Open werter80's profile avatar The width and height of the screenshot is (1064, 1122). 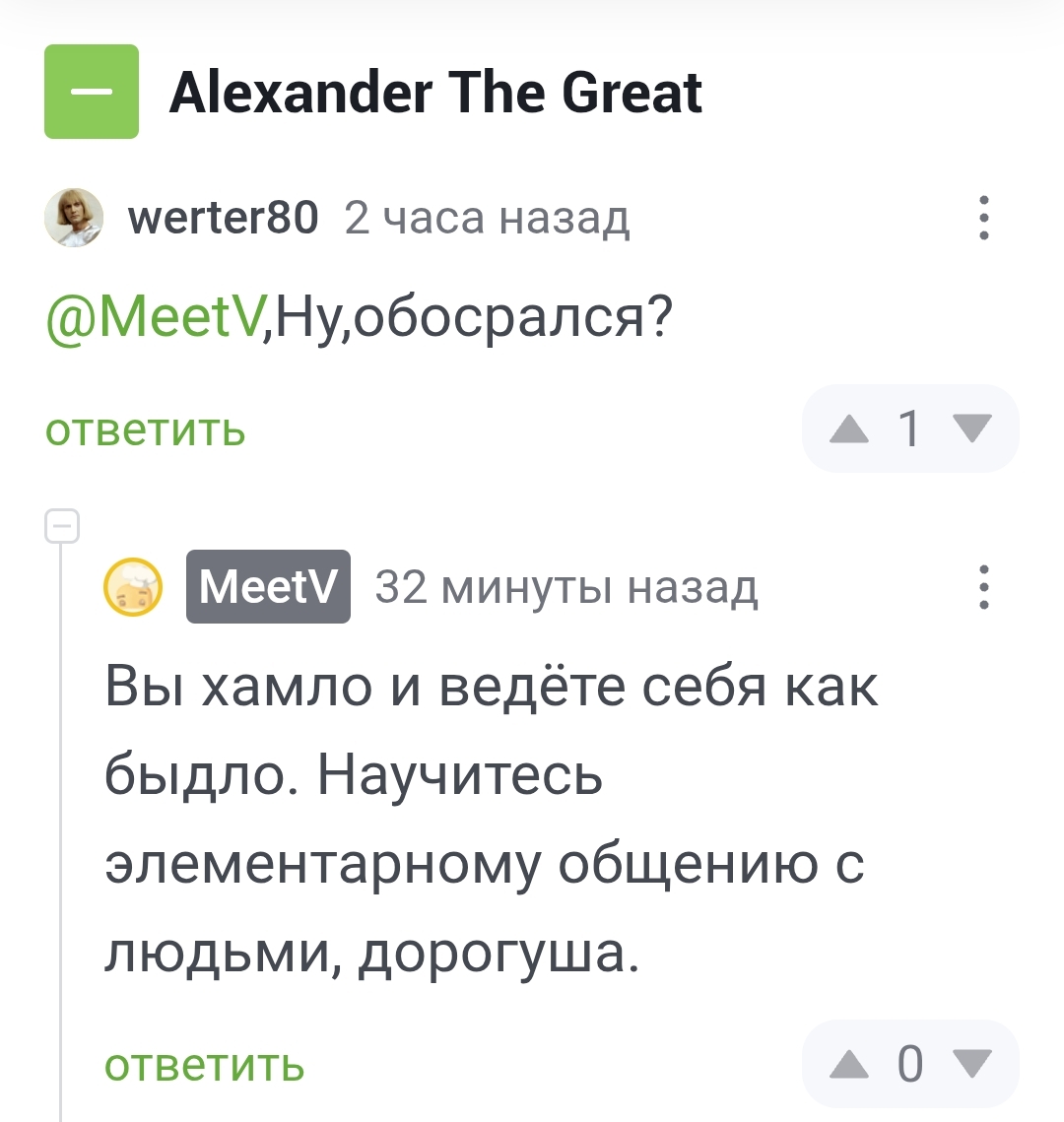click(74, 217)
